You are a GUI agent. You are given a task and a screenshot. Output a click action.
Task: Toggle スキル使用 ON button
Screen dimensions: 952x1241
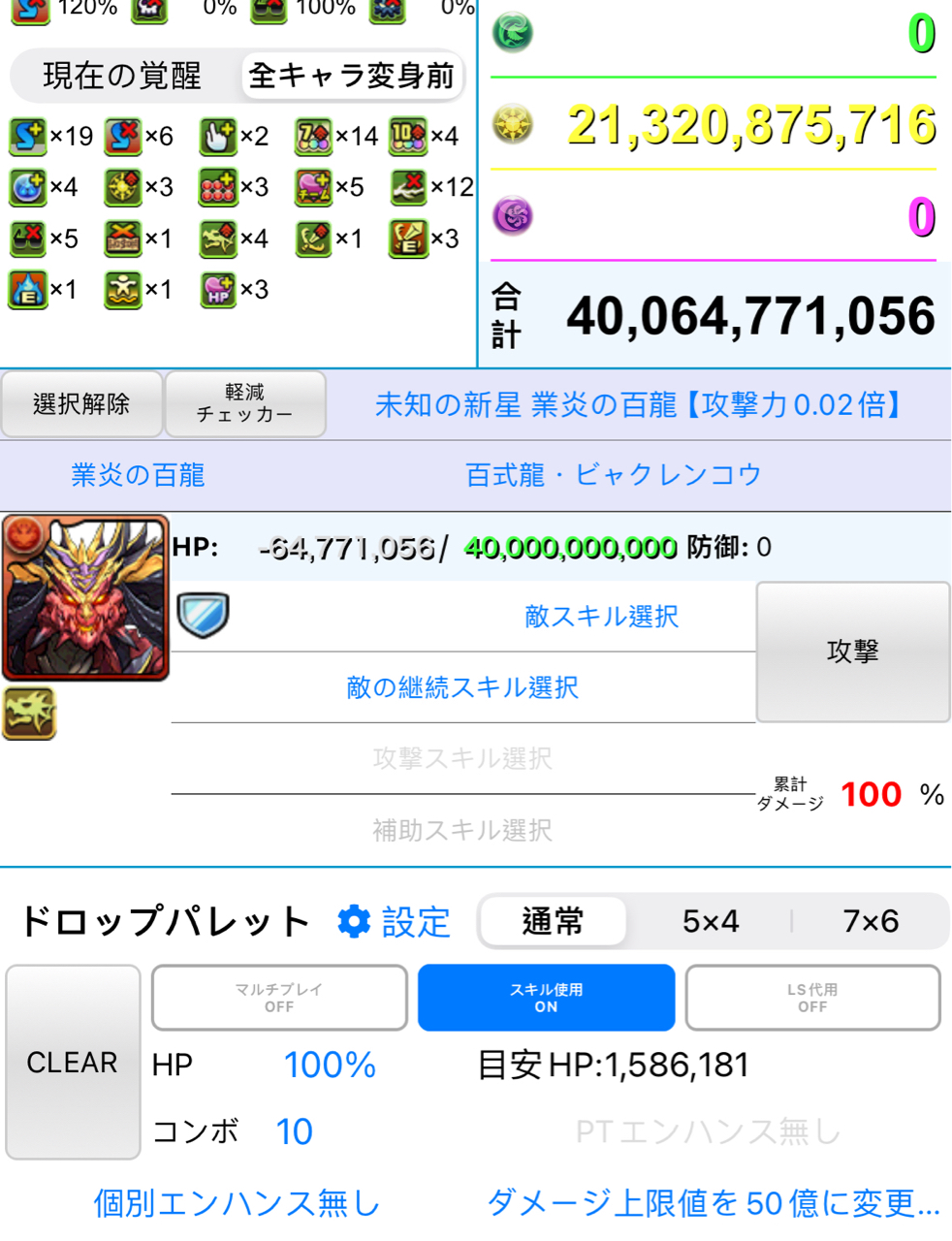pos(546,998)
